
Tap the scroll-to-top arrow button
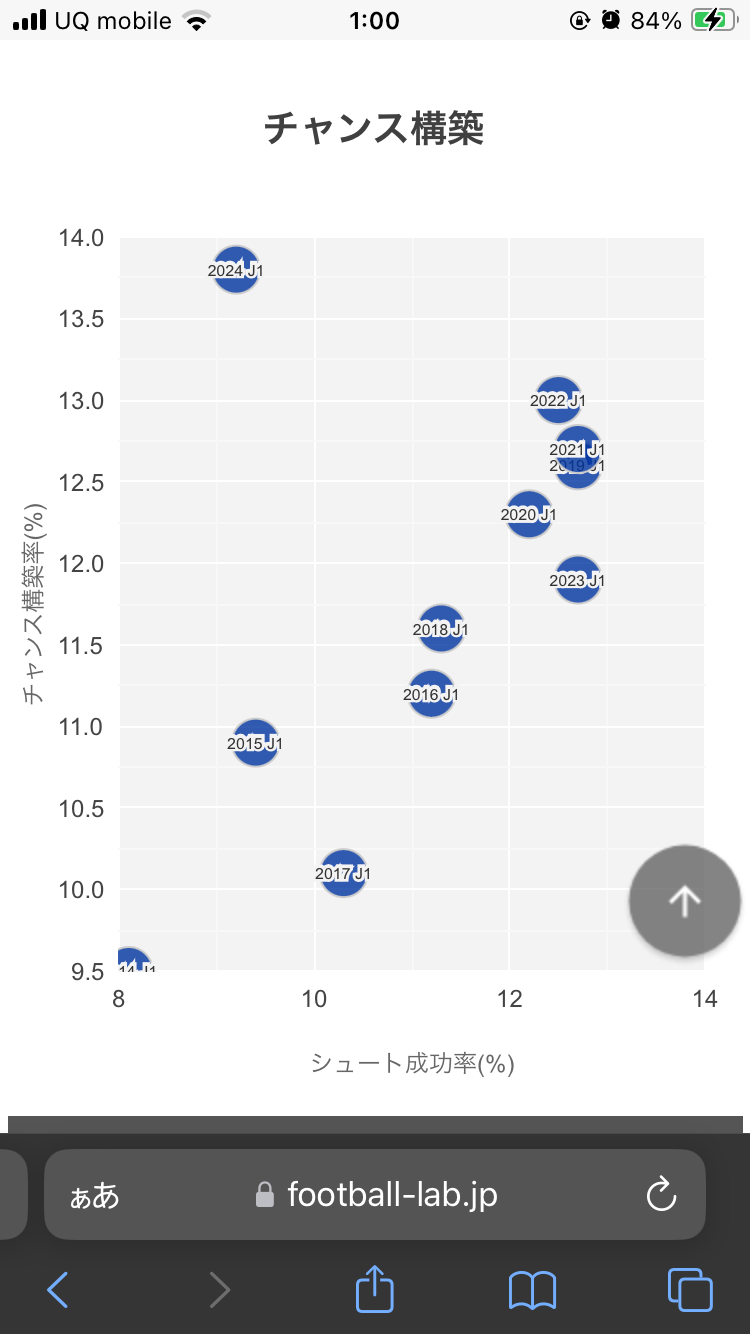(x=685, y=901)
